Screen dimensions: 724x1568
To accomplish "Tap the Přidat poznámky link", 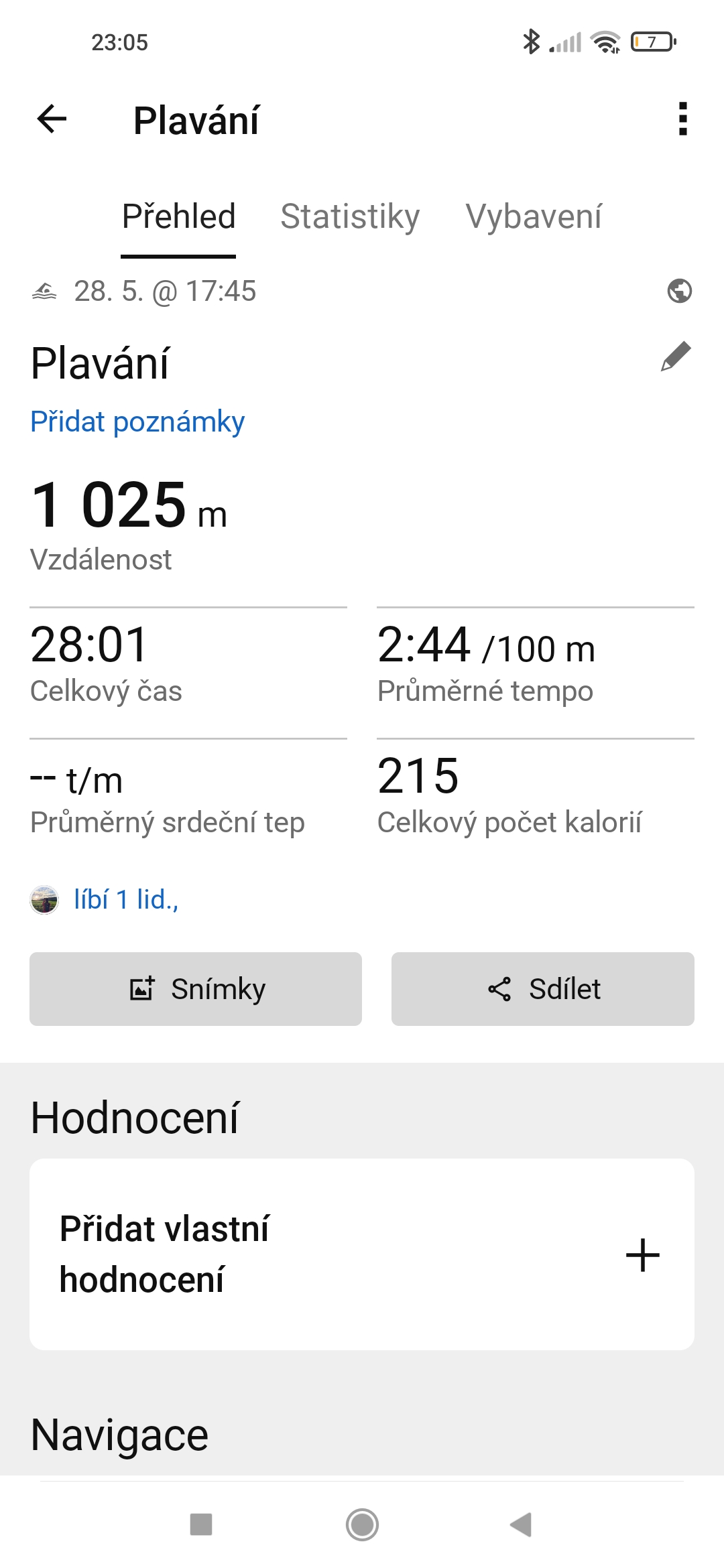I will tap(137, 422).
